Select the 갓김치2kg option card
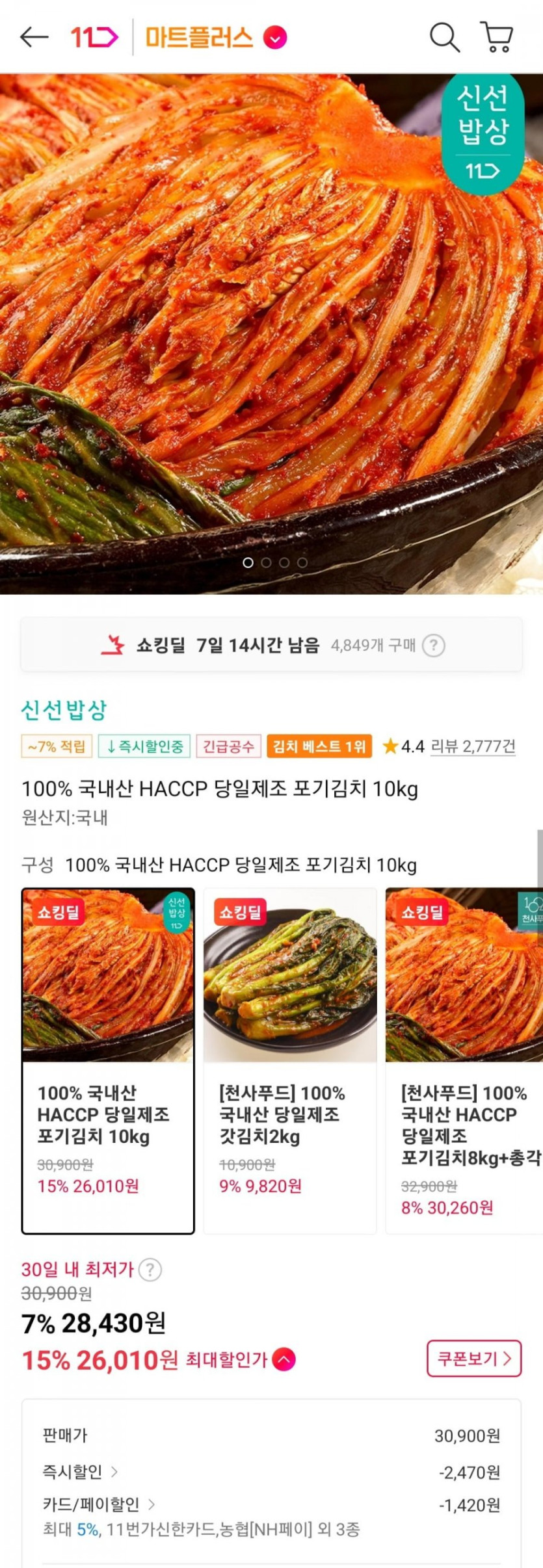The width and height of the screenshot is (543, 1568). click(290, 1060)
